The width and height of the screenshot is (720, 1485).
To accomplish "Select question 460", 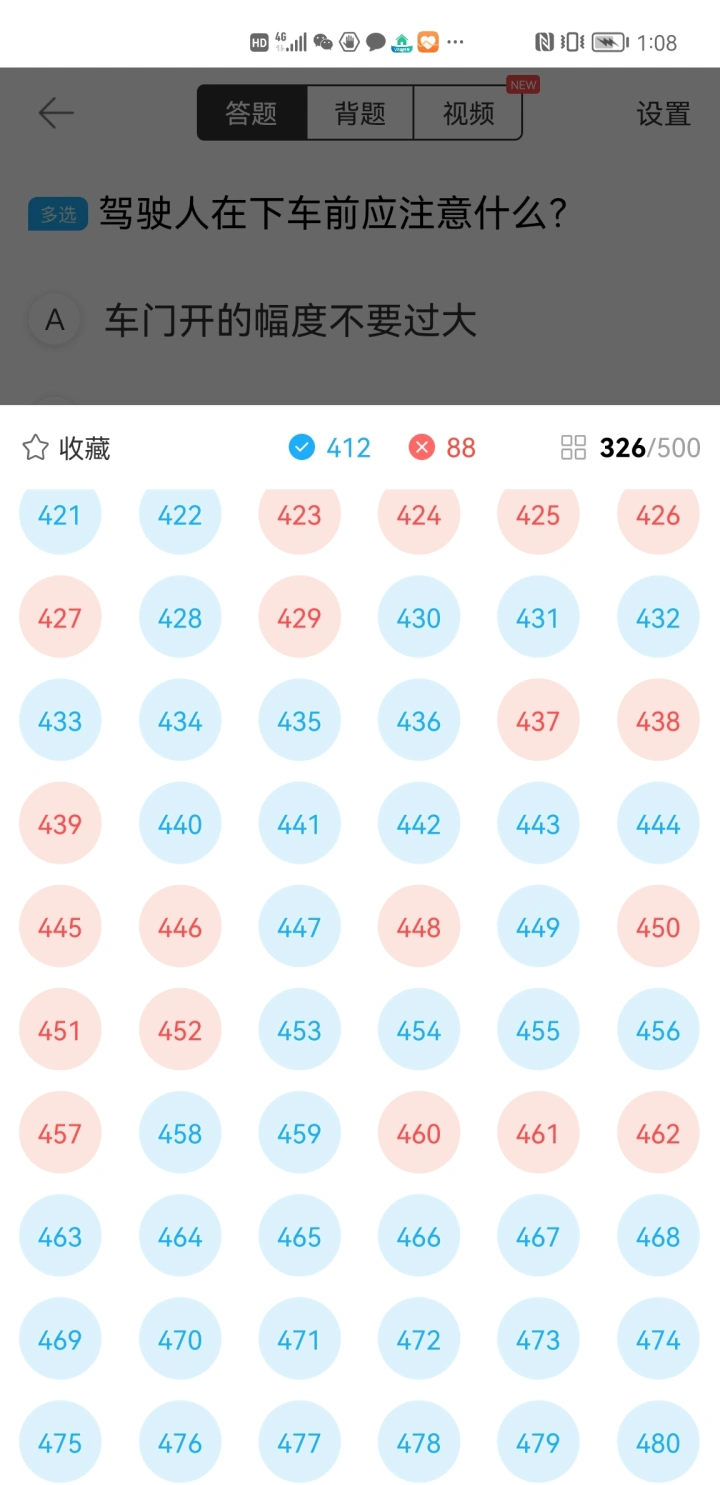I will 419,1133.
